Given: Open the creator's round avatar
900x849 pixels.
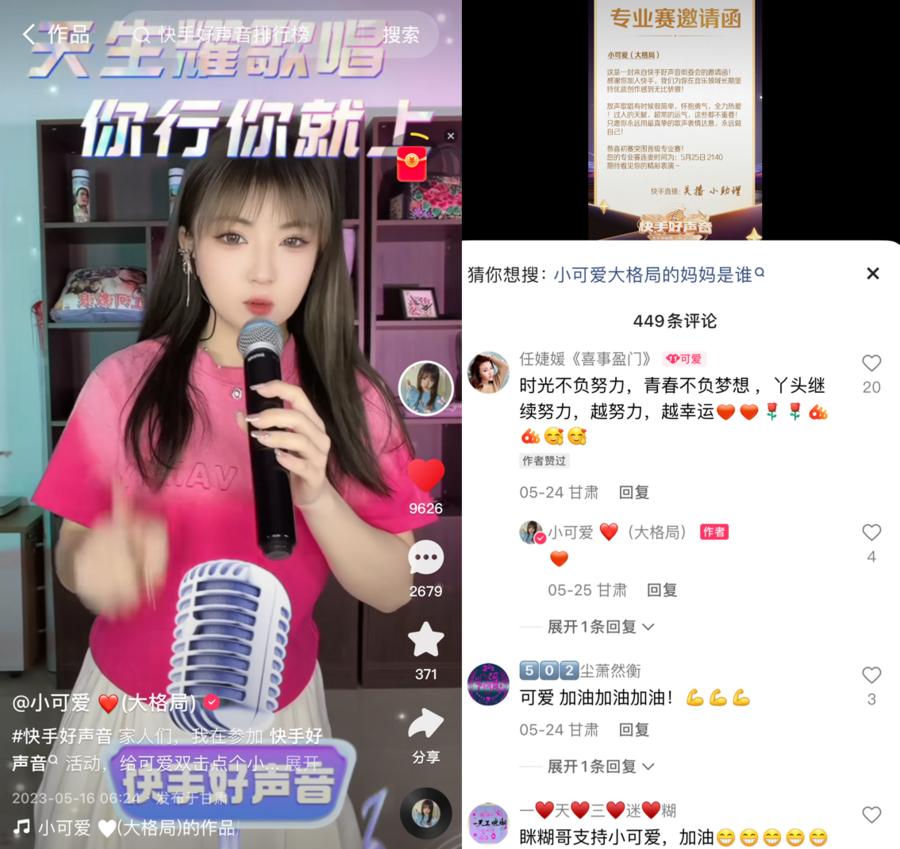Looking at the screenshot, I should click(x=426, y=388).
